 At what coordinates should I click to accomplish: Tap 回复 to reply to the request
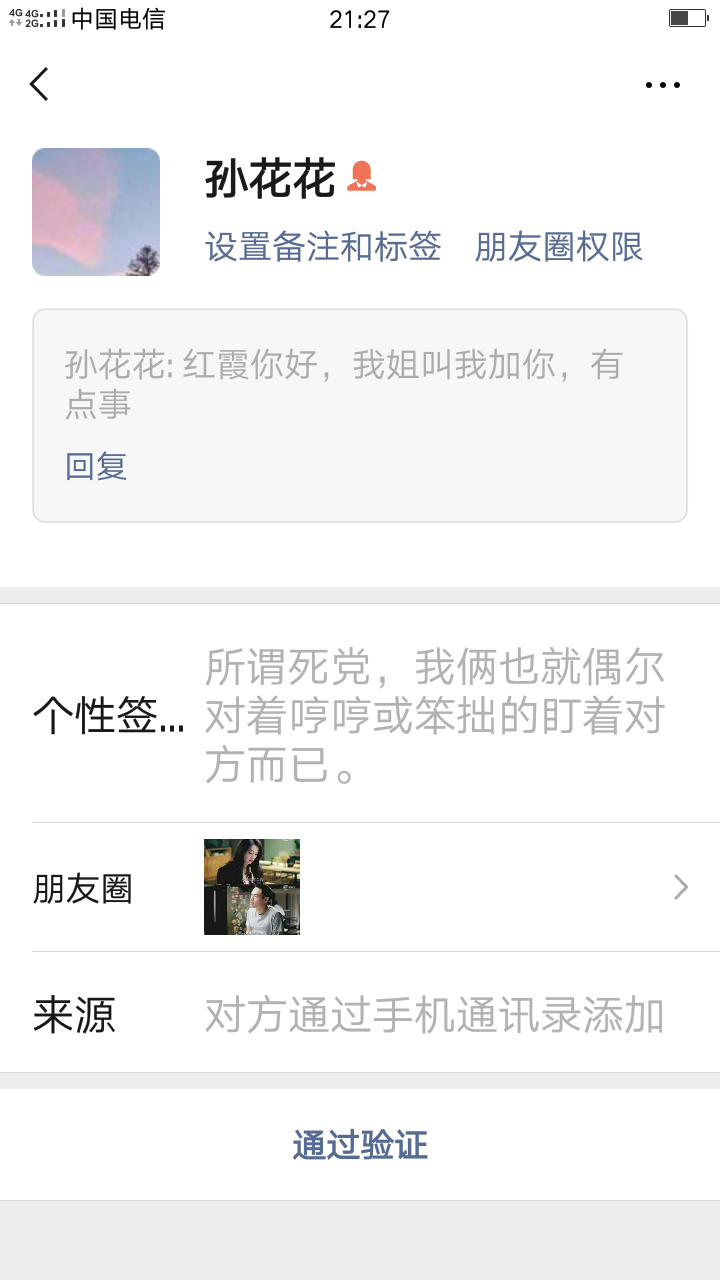(96, 466)
